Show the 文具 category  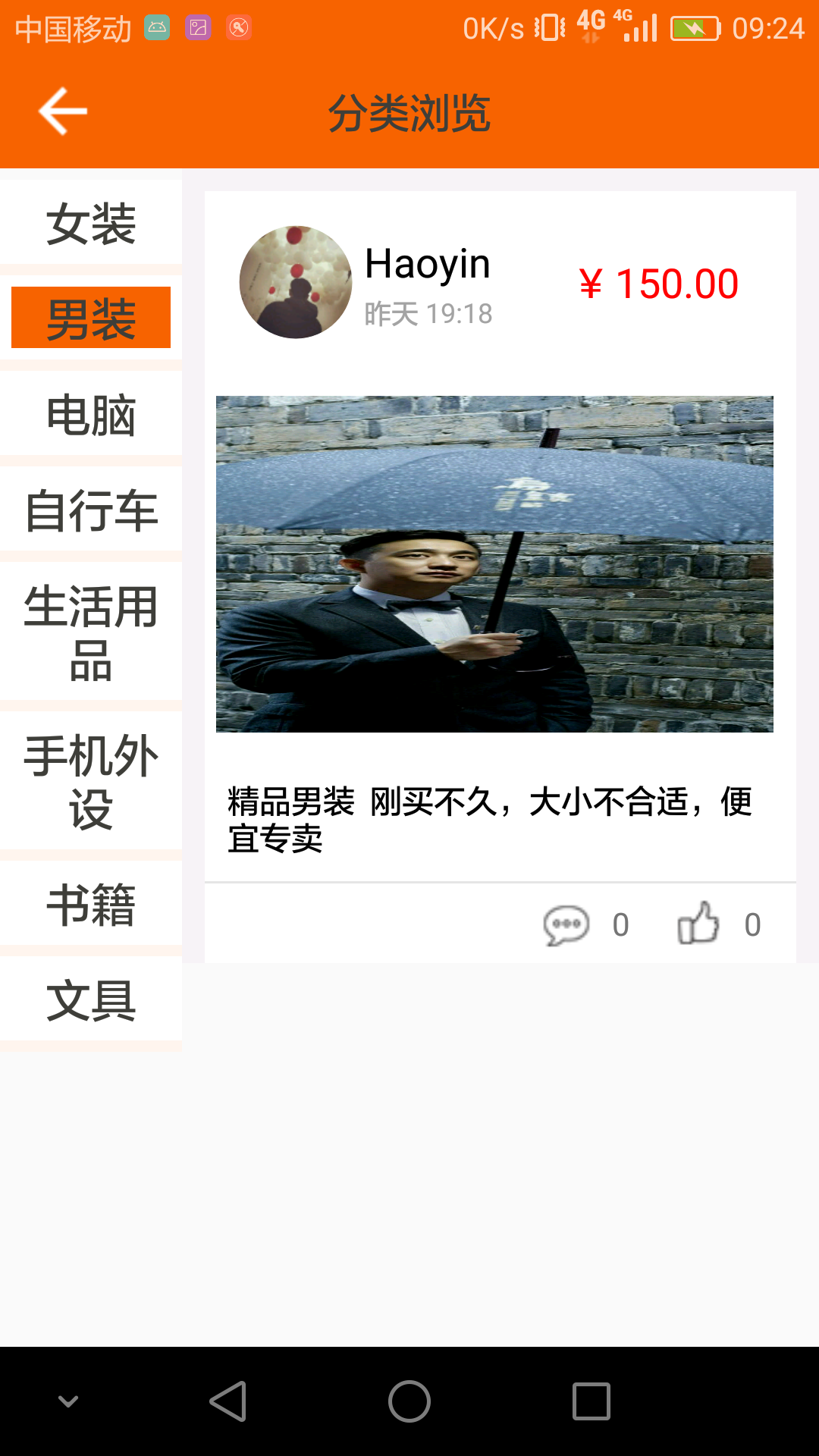pyautogui.click(x=91, y=999)
